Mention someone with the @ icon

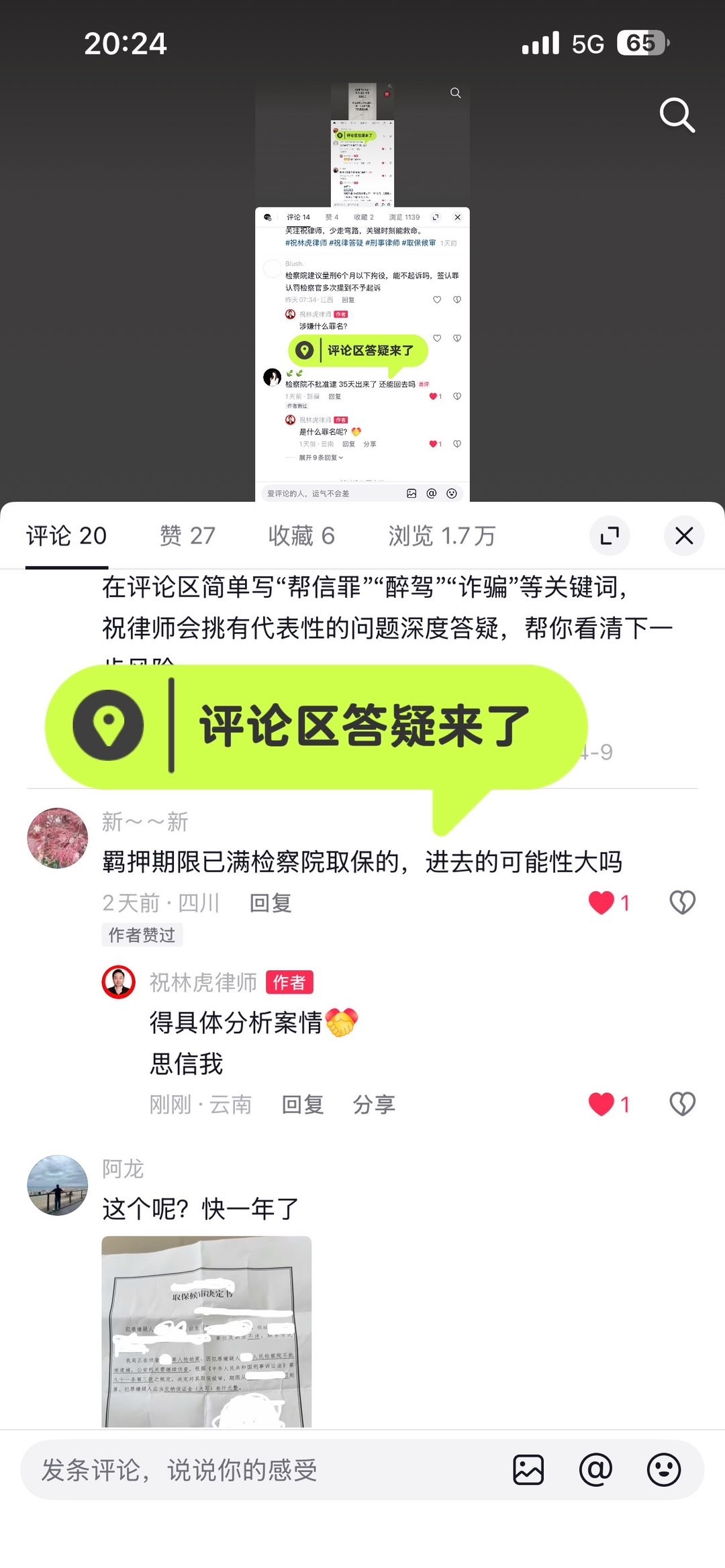coord(595,1470)
